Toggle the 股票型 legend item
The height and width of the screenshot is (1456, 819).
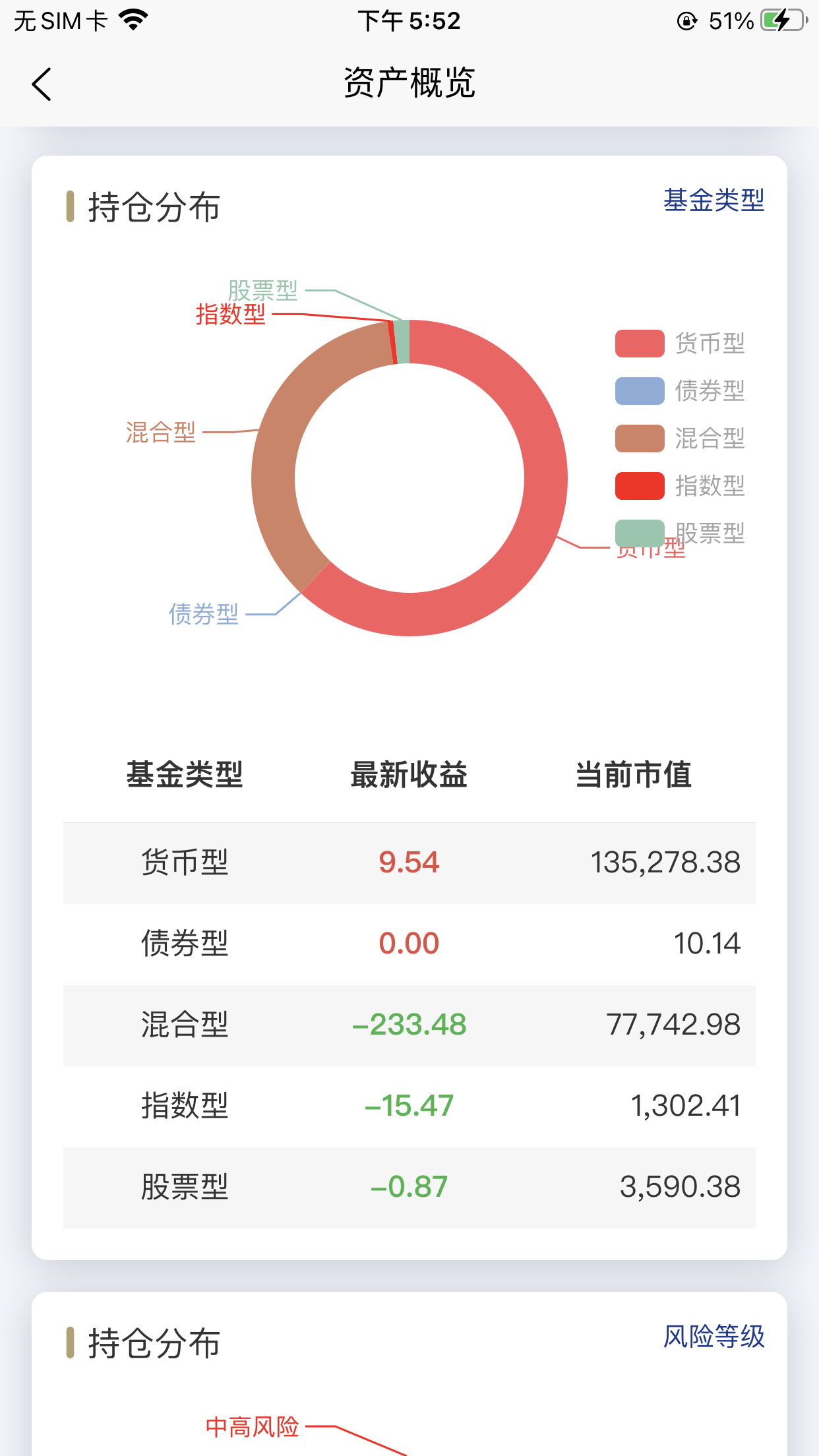pyautogui.click(x=680, y=533)
